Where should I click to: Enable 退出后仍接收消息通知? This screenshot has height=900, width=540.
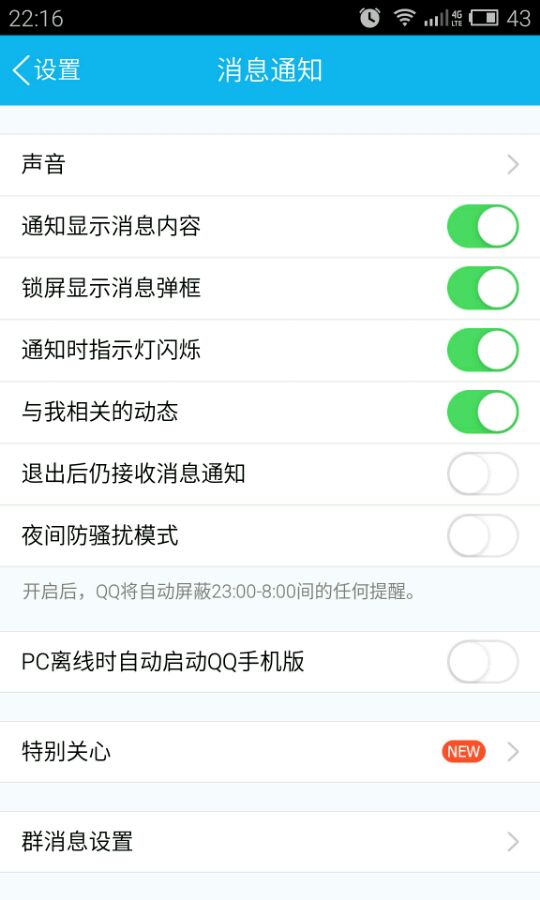coord(483,474)
